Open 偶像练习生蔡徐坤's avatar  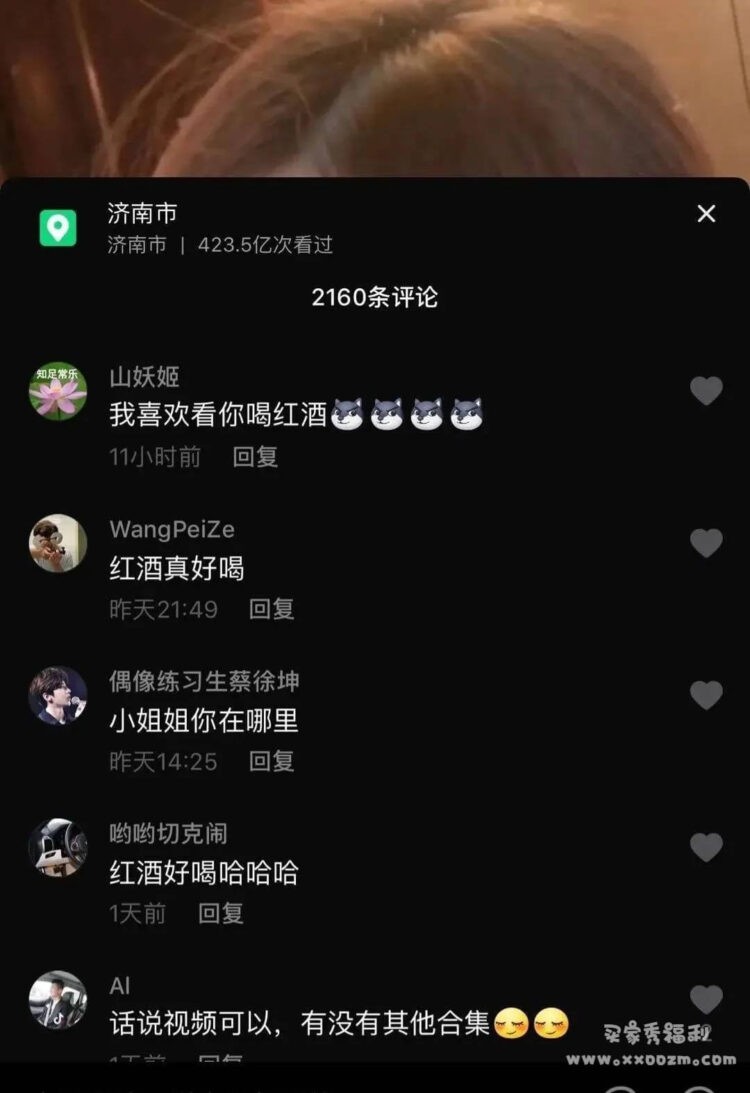pyautogui.click(x=58, y=695)
